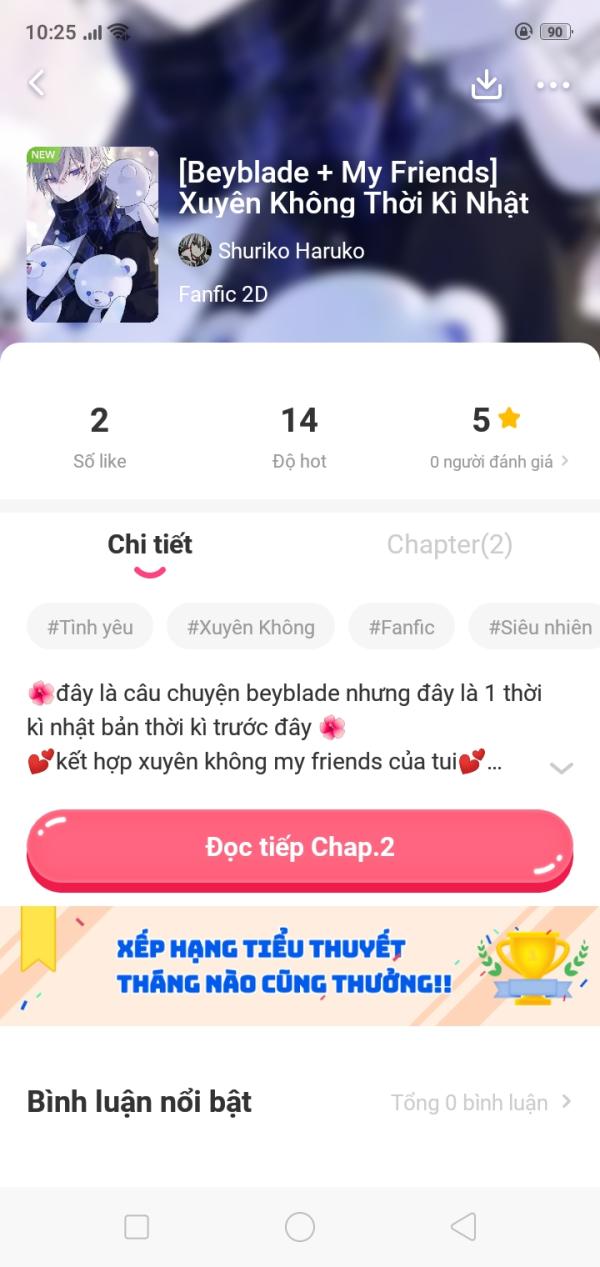600x1267 pixels.
Task: View all comments via Tổng 0 bình luận
Action: click(481, 1102)
